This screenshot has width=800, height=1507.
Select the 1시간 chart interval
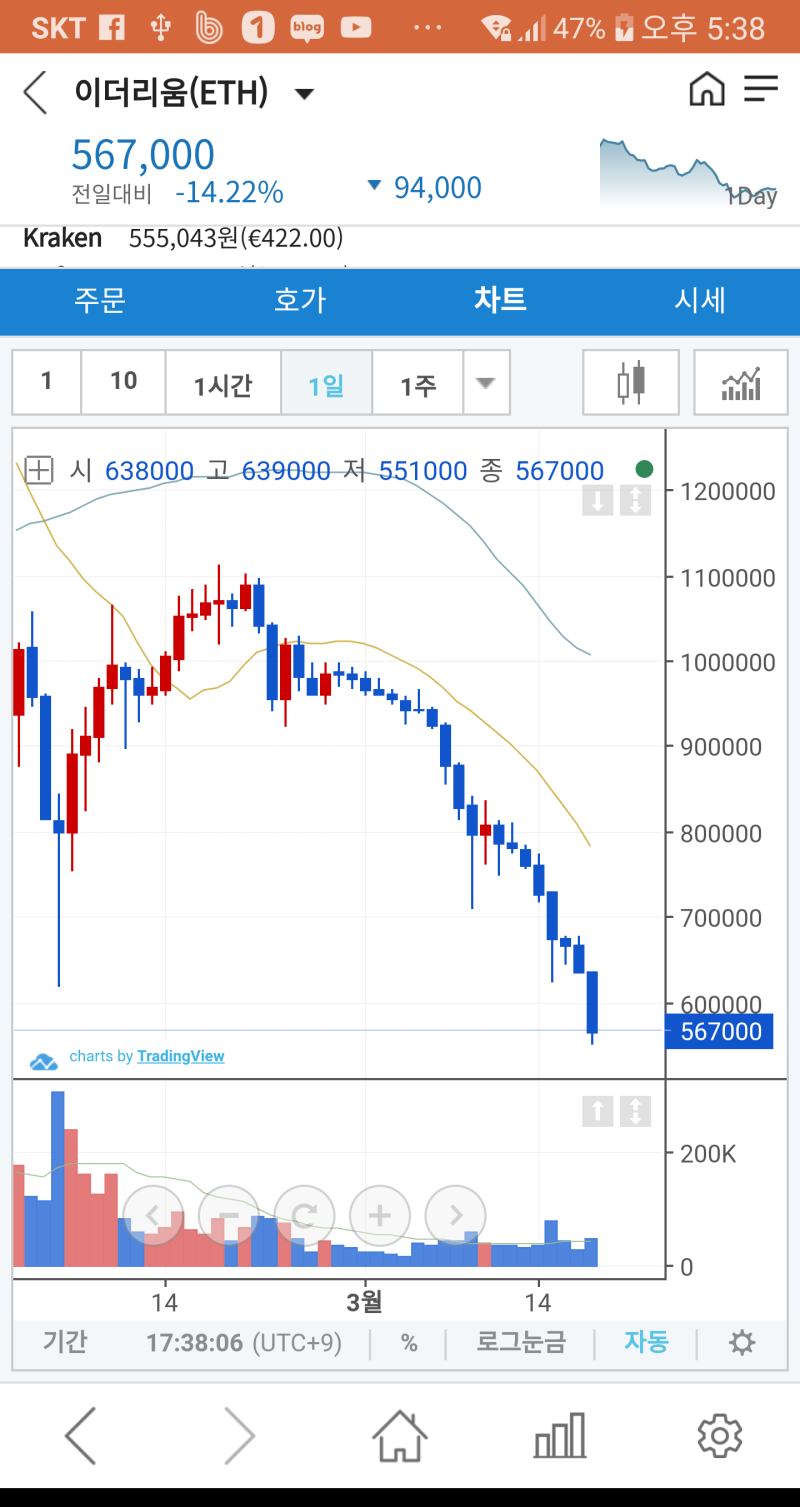pyautogui.click(x=223, y=384)
